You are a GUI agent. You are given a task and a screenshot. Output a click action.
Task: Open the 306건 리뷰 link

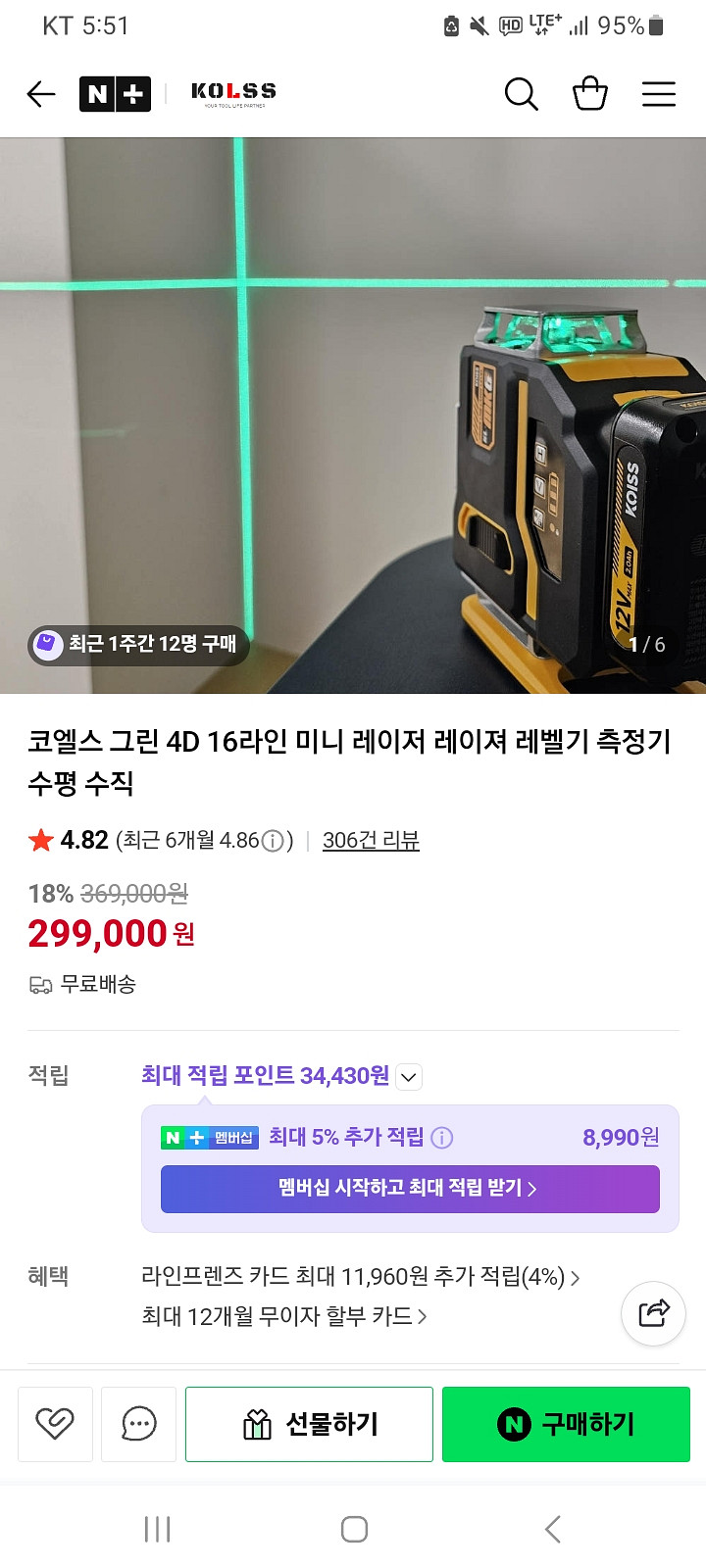point(371,841)
